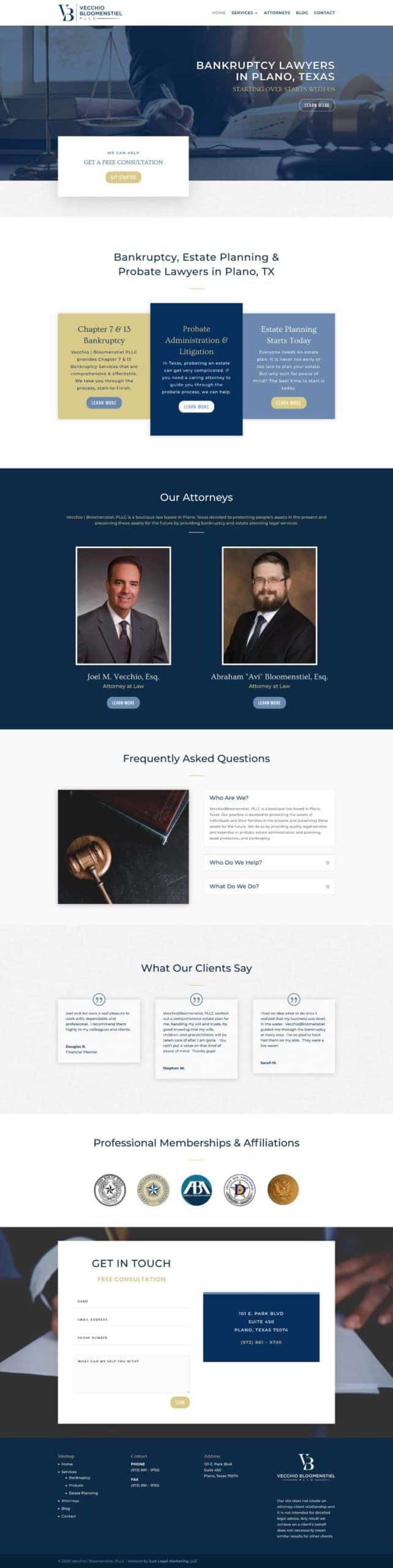The height and width of the screenshot is (1568, 393).
Task: Learn more about Estate Planning Starts Today
Action: (x=288, y=403)
